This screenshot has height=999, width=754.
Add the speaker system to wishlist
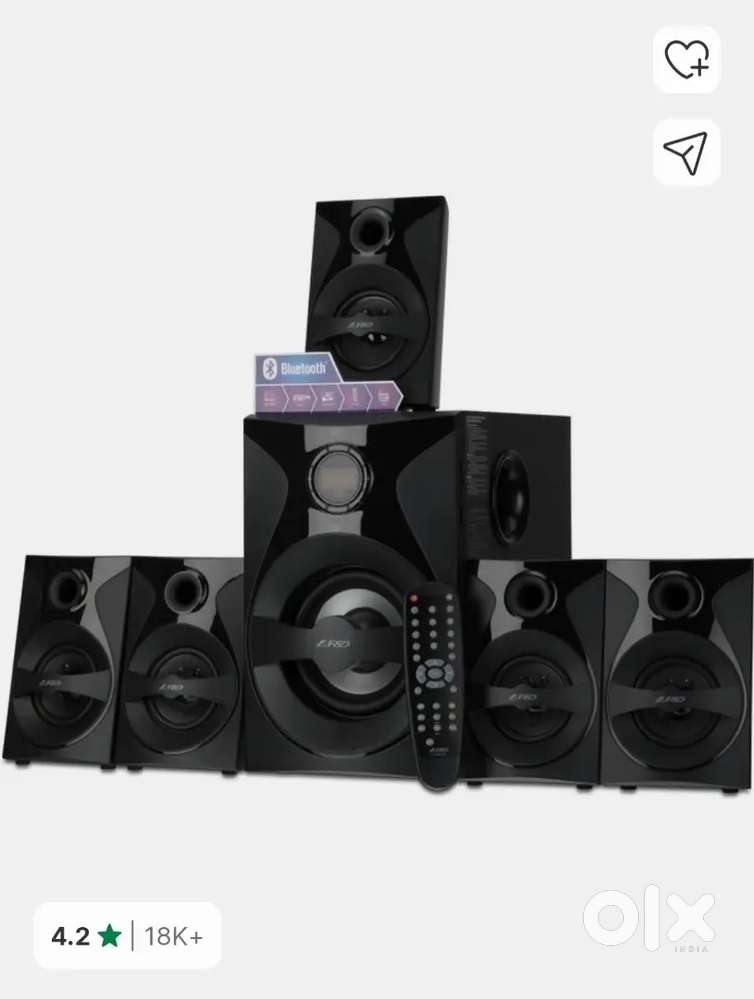click(x=686, y=59)
